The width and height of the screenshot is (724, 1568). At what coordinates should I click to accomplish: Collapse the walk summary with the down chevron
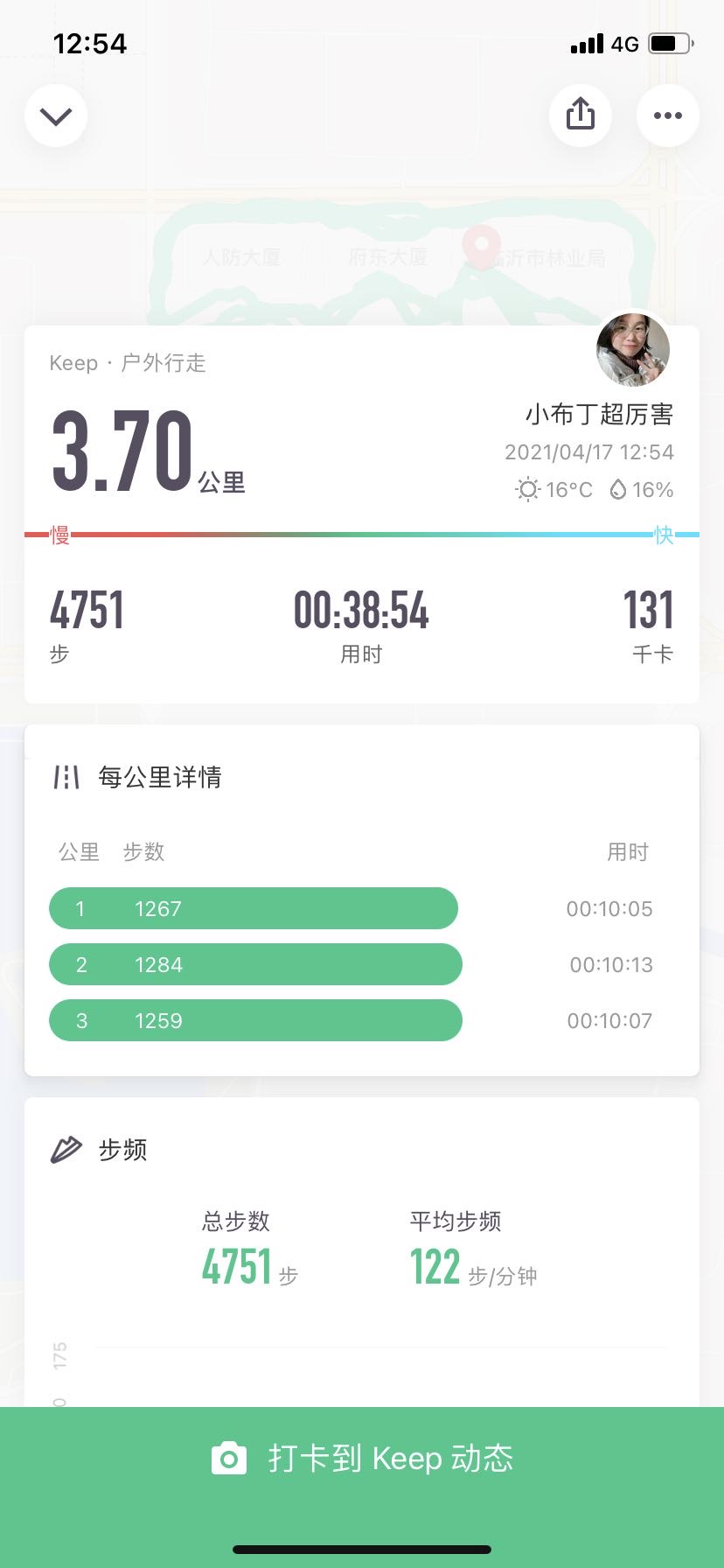(56, 115)
